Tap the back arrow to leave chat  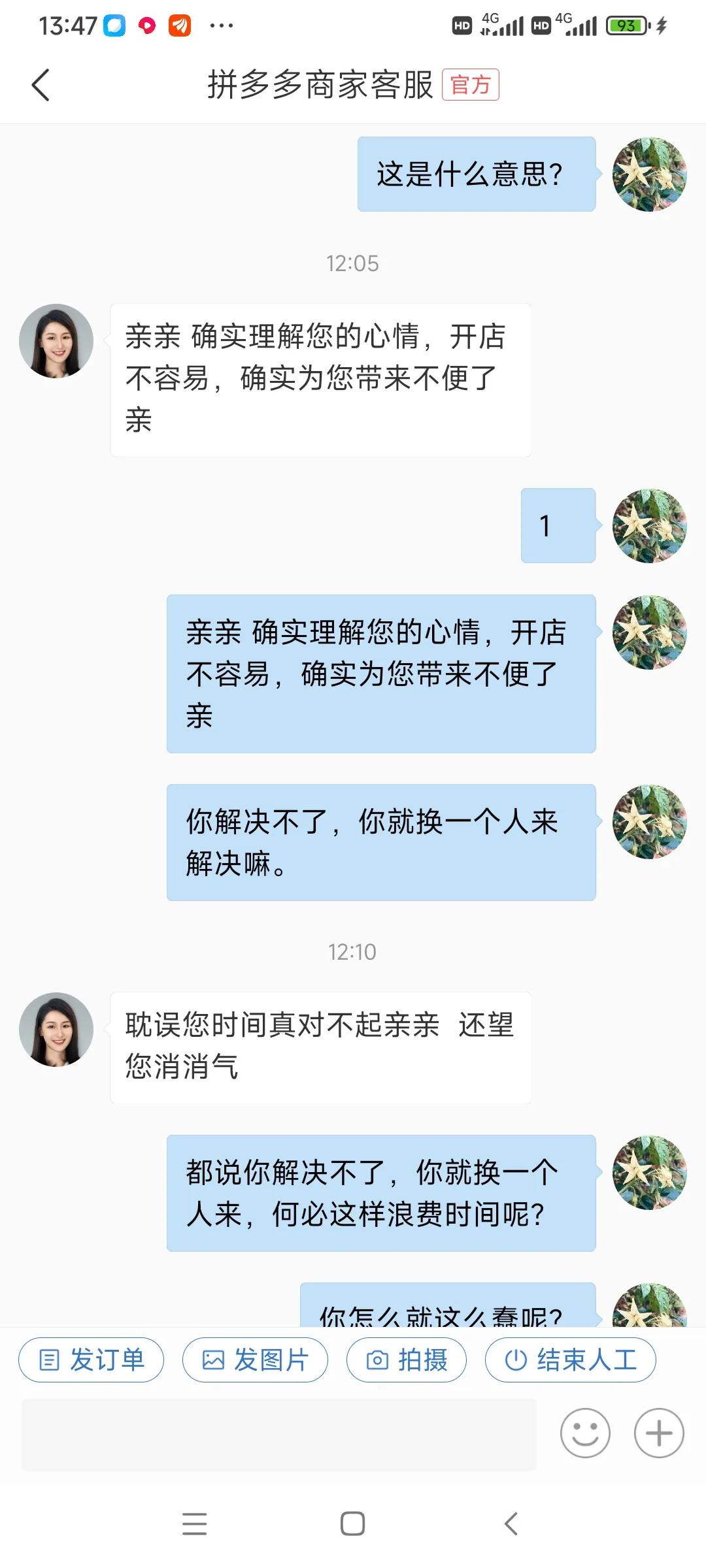point(41,85)
